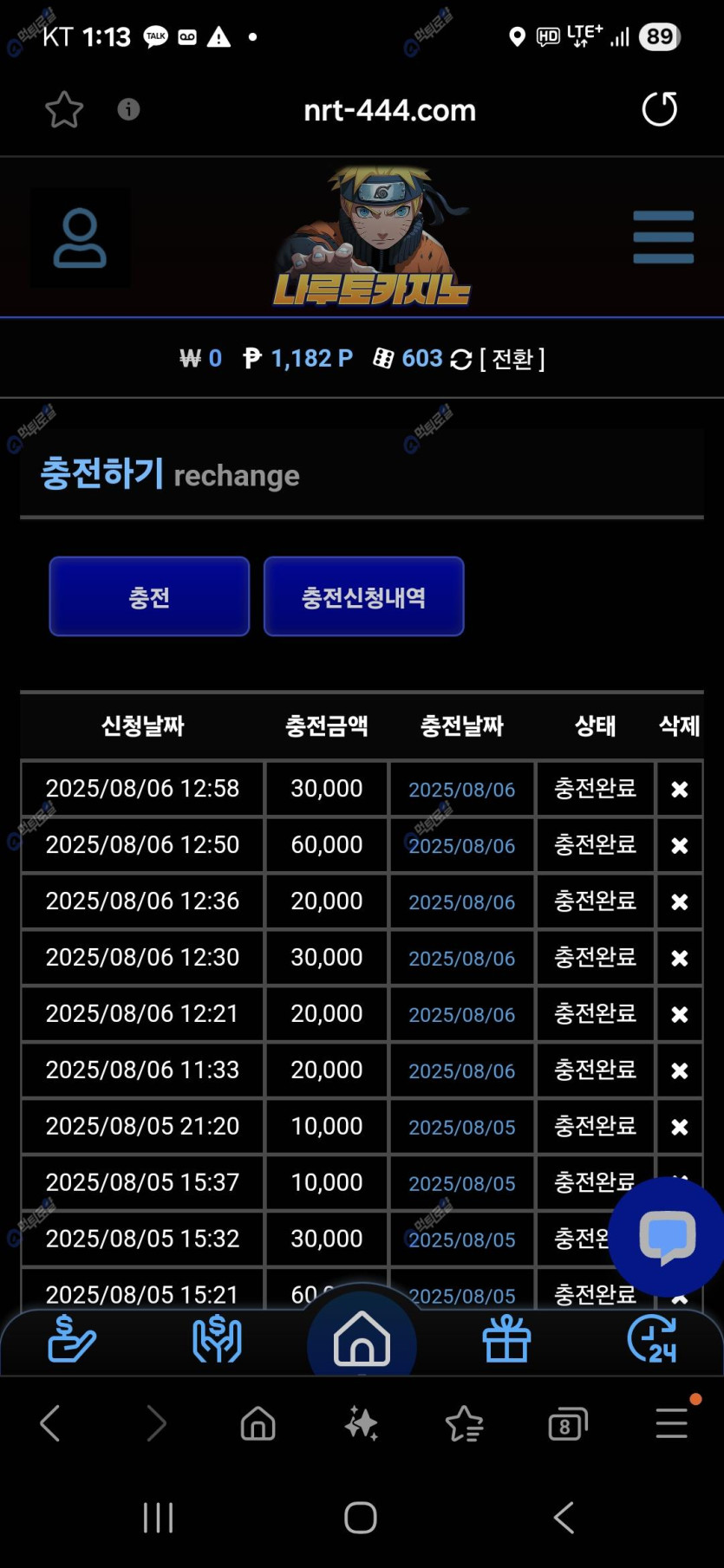Viewport: 724px width, 1568px height.
Task: Open the live chat bubble
Action: tap(666, 1237)
